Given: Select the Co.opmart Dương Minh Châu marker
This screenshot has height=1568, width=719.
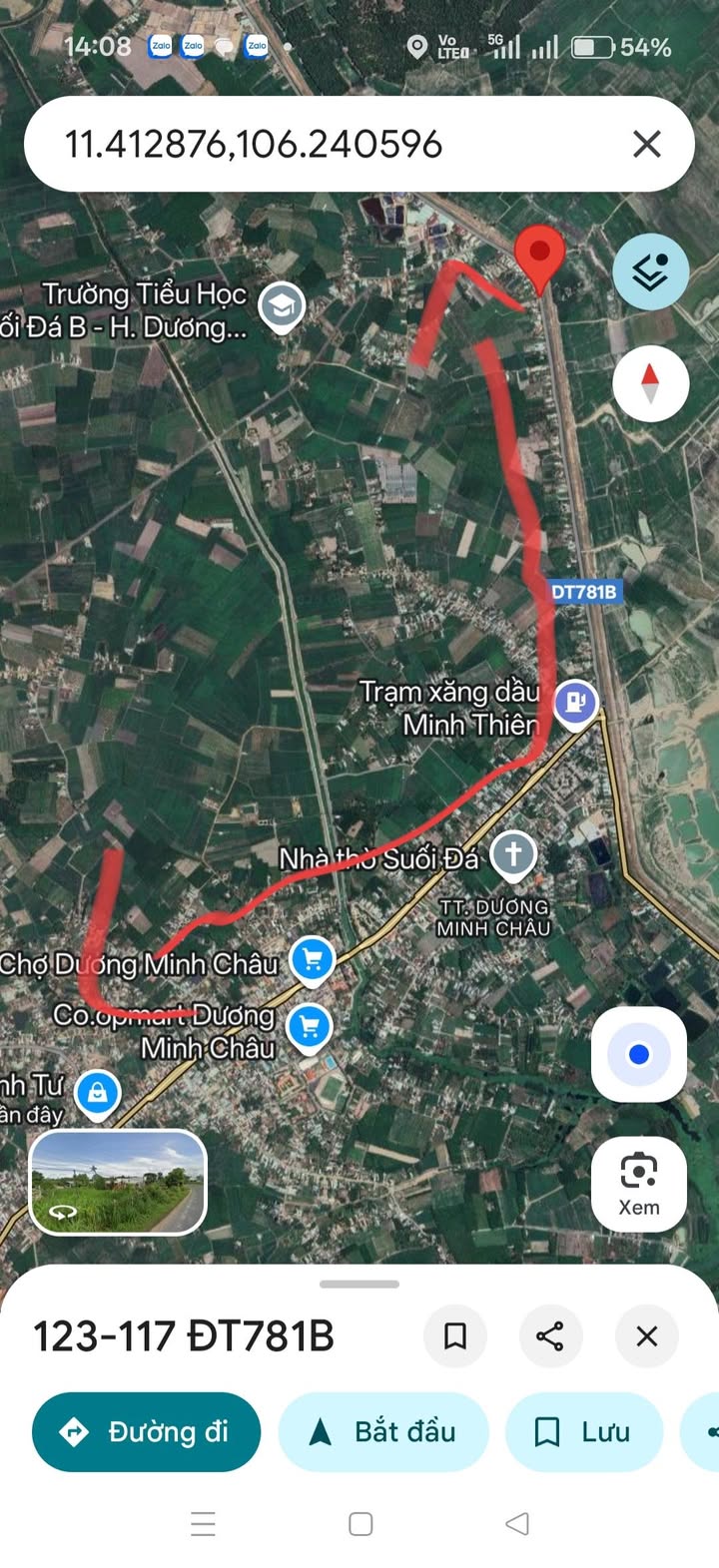Looking at the screenshot, I should (x=310, y=1027).
